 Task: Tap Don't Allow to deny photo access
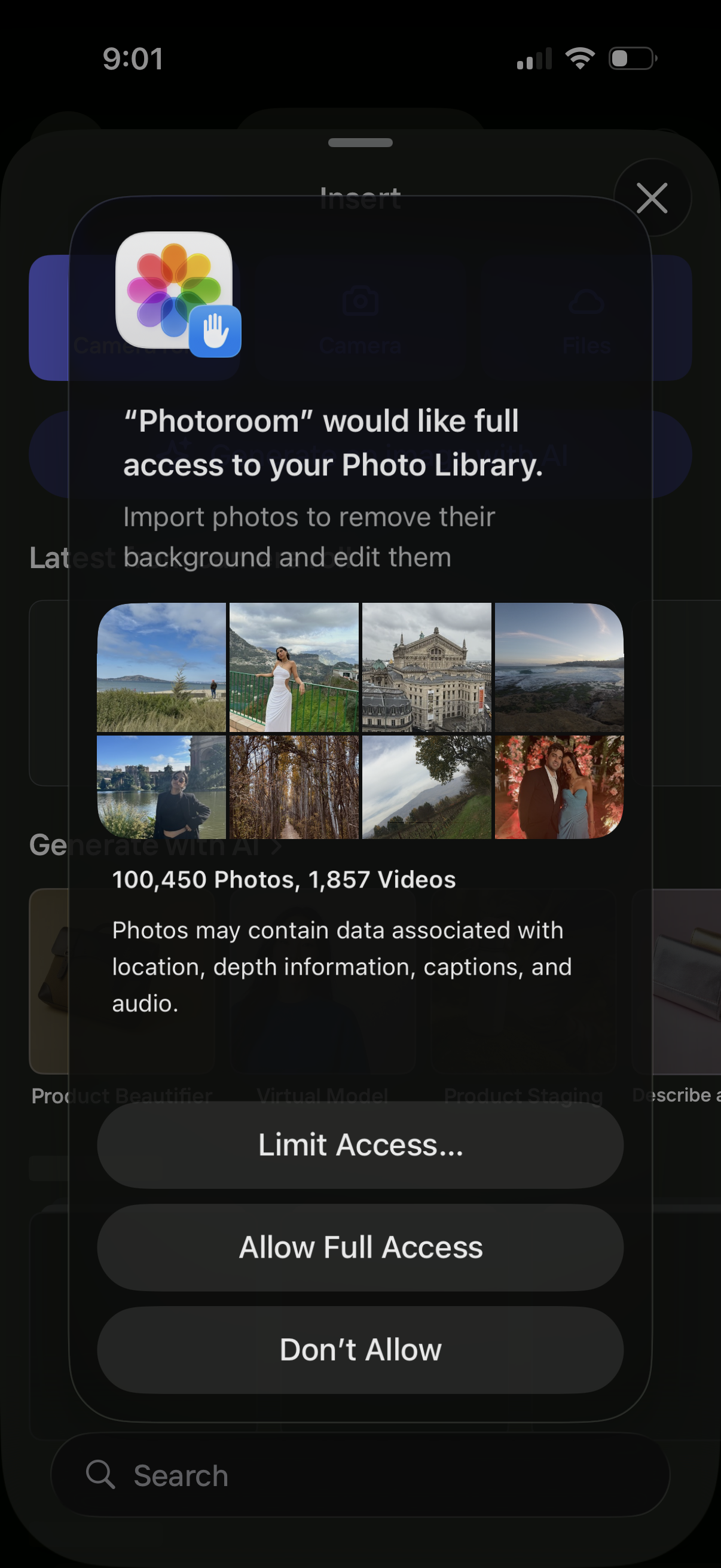[x=360, y=1350]
